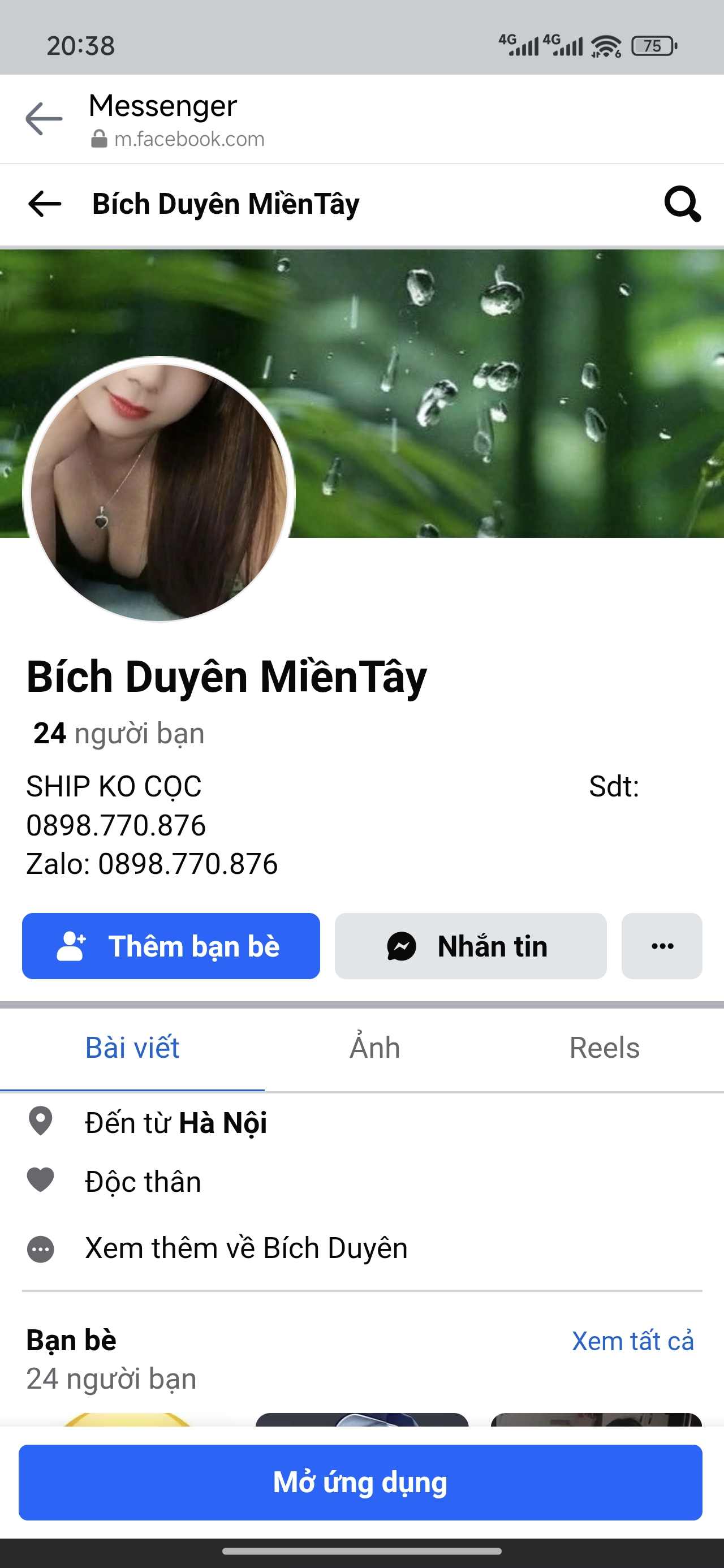Image resolution: width=724 pixels, height=1568 pixels.
Task: Switch to the Ảnh tab
Action: (x=374, y=1048)
